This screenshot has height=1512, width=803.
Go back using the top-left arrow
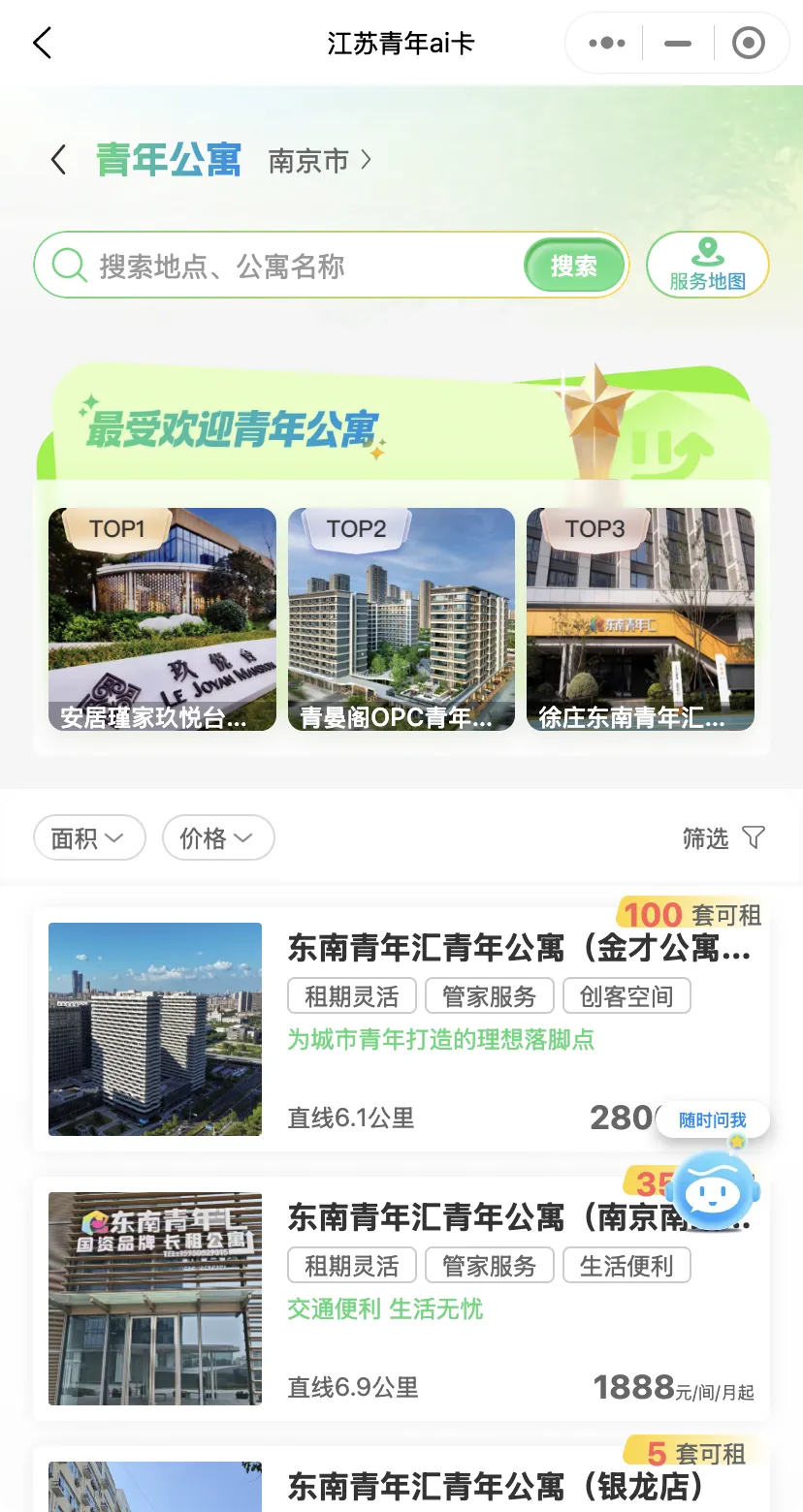point(42,44)
